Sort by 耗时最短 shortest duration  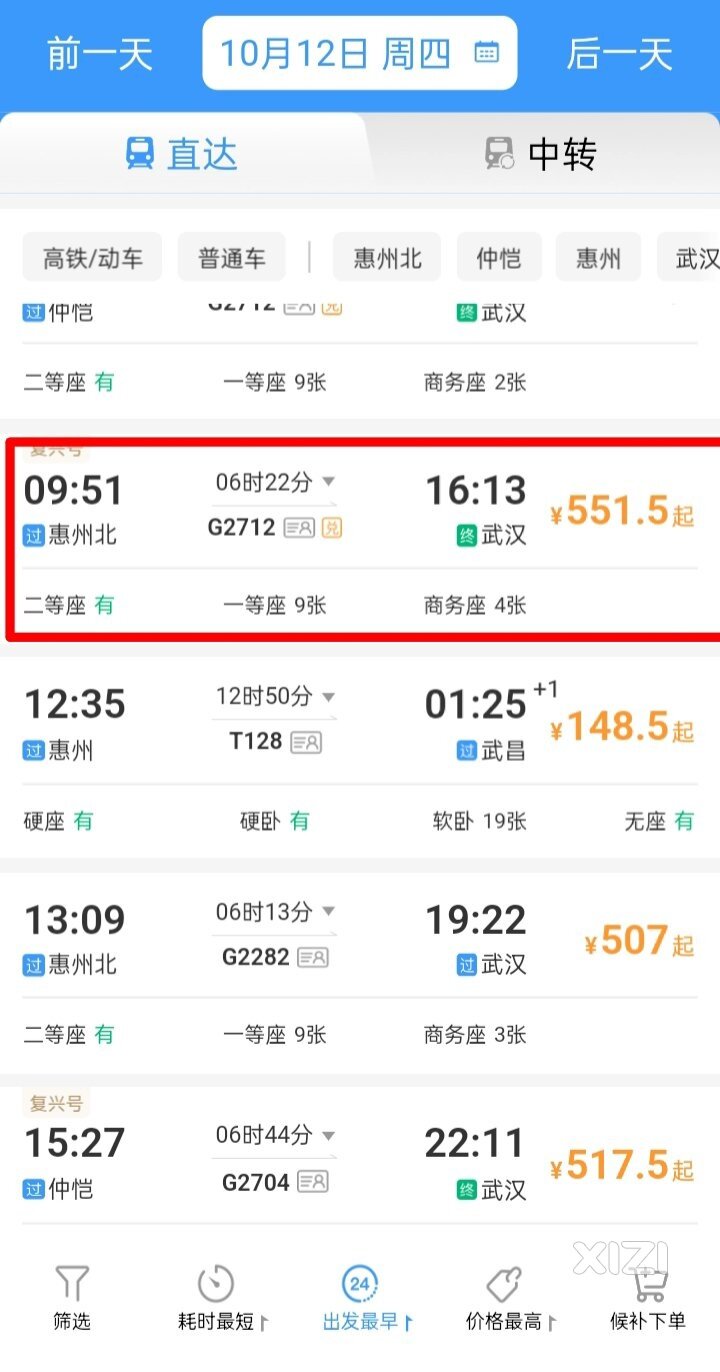(222, 1298)
